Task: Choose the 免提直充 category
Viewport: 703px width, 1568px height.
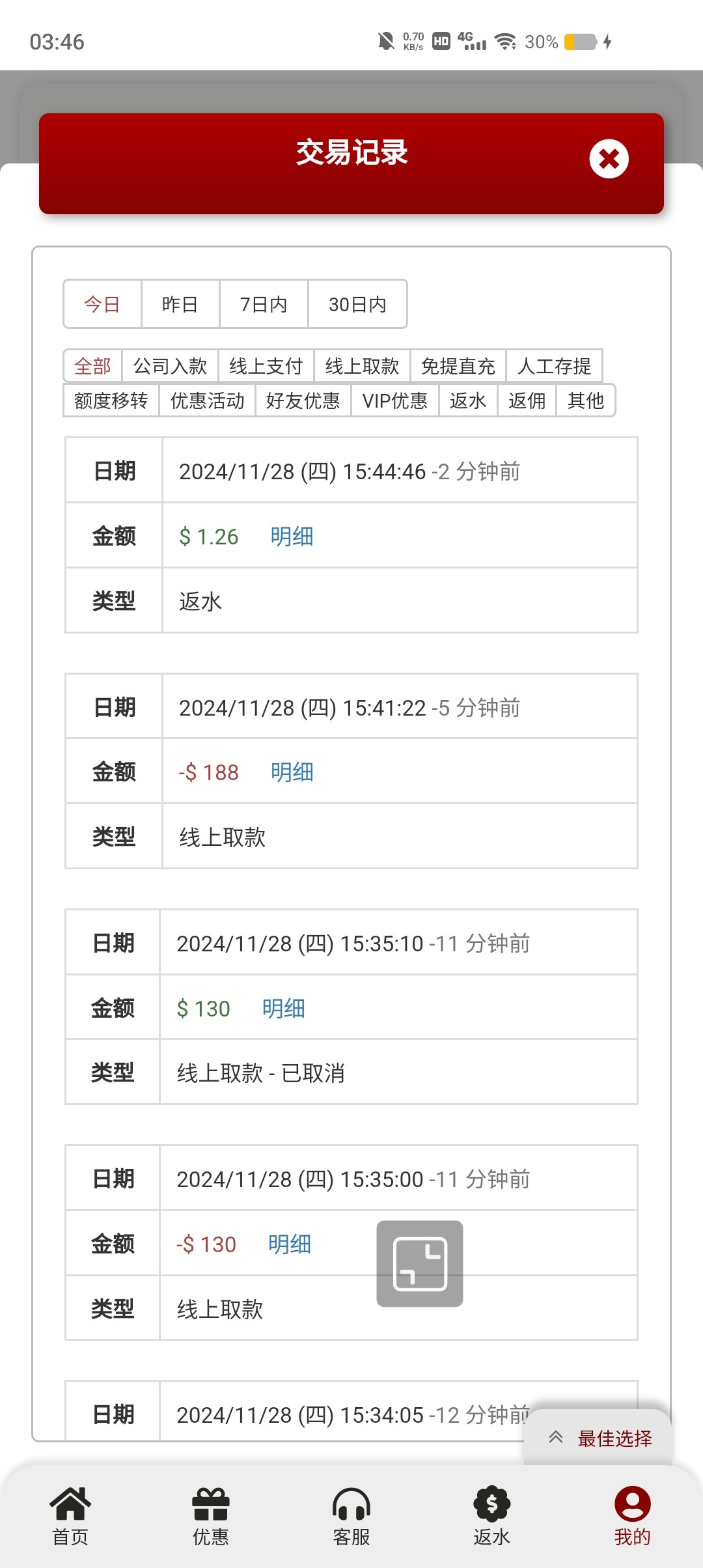Action: pos(458,366)
